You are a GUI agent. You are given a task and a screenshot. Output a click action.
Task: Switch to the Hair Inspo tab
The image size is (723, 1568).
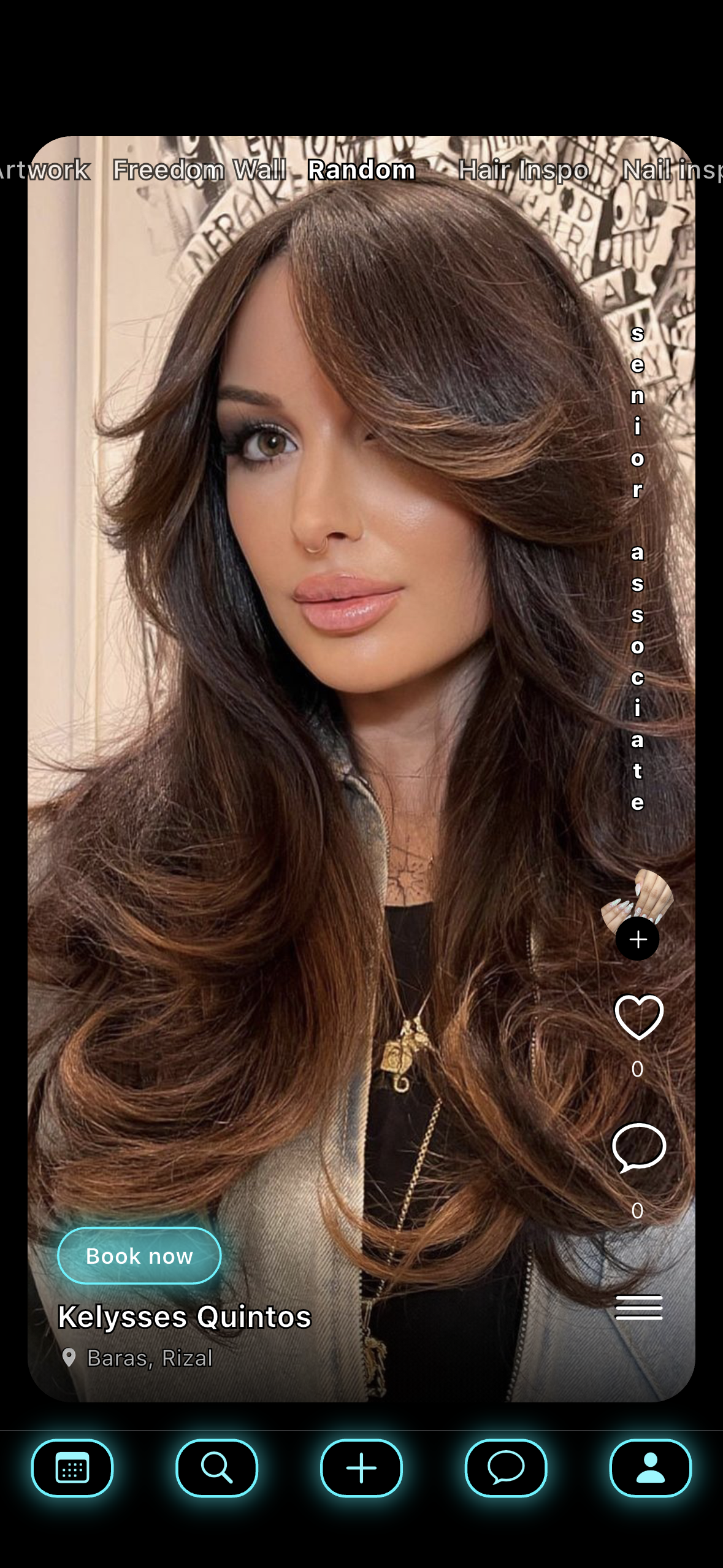[522, 170]
